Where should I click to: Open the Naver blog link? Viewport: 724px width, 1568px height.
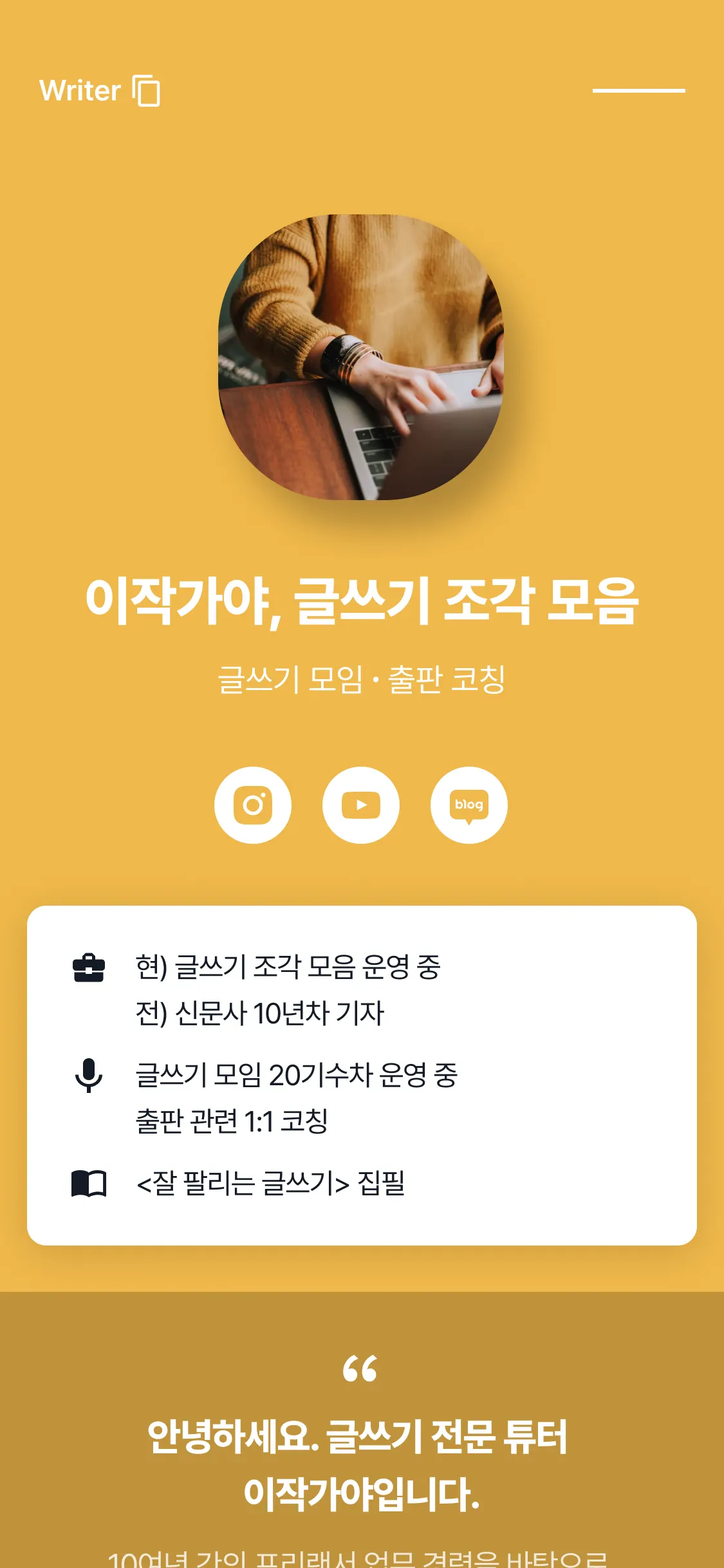(469, 805)
